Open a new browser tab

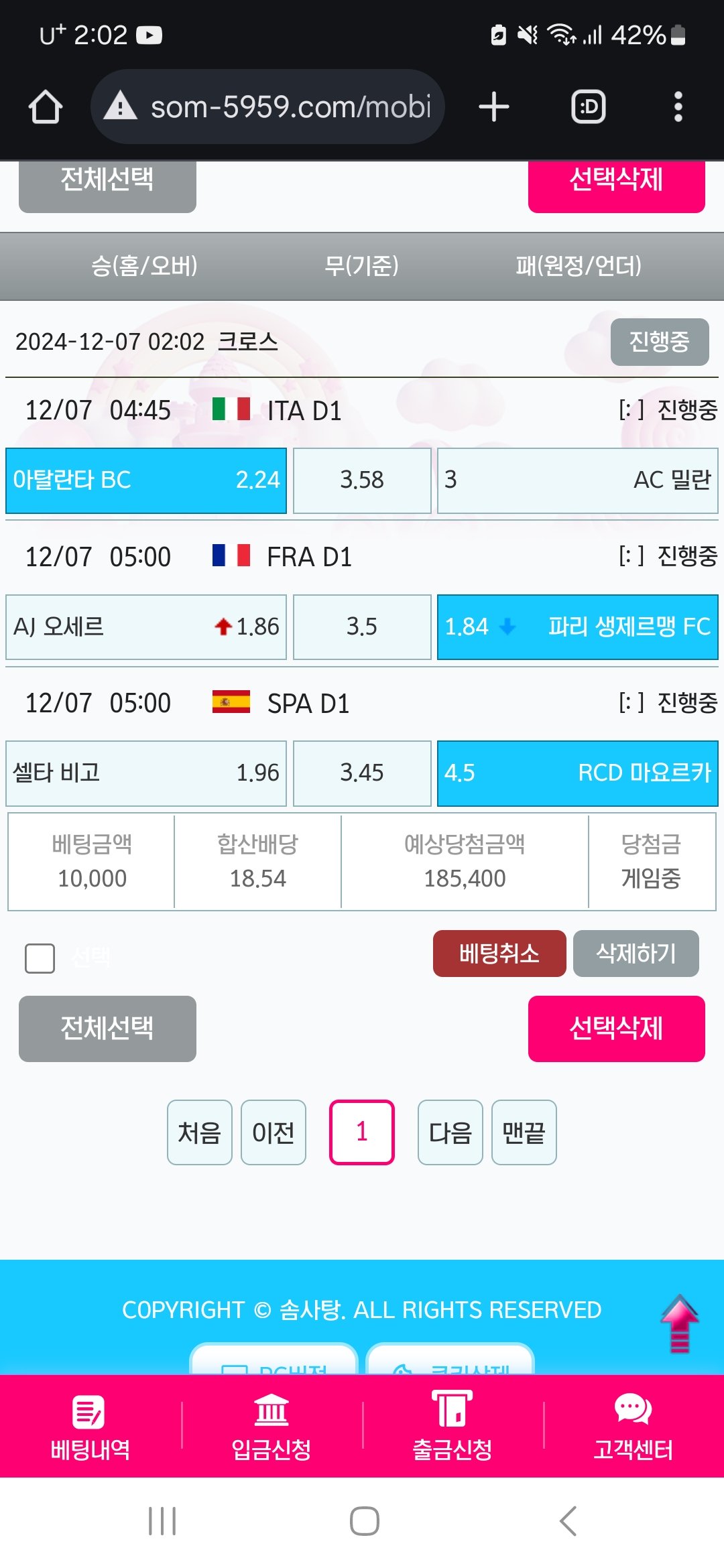494,107
